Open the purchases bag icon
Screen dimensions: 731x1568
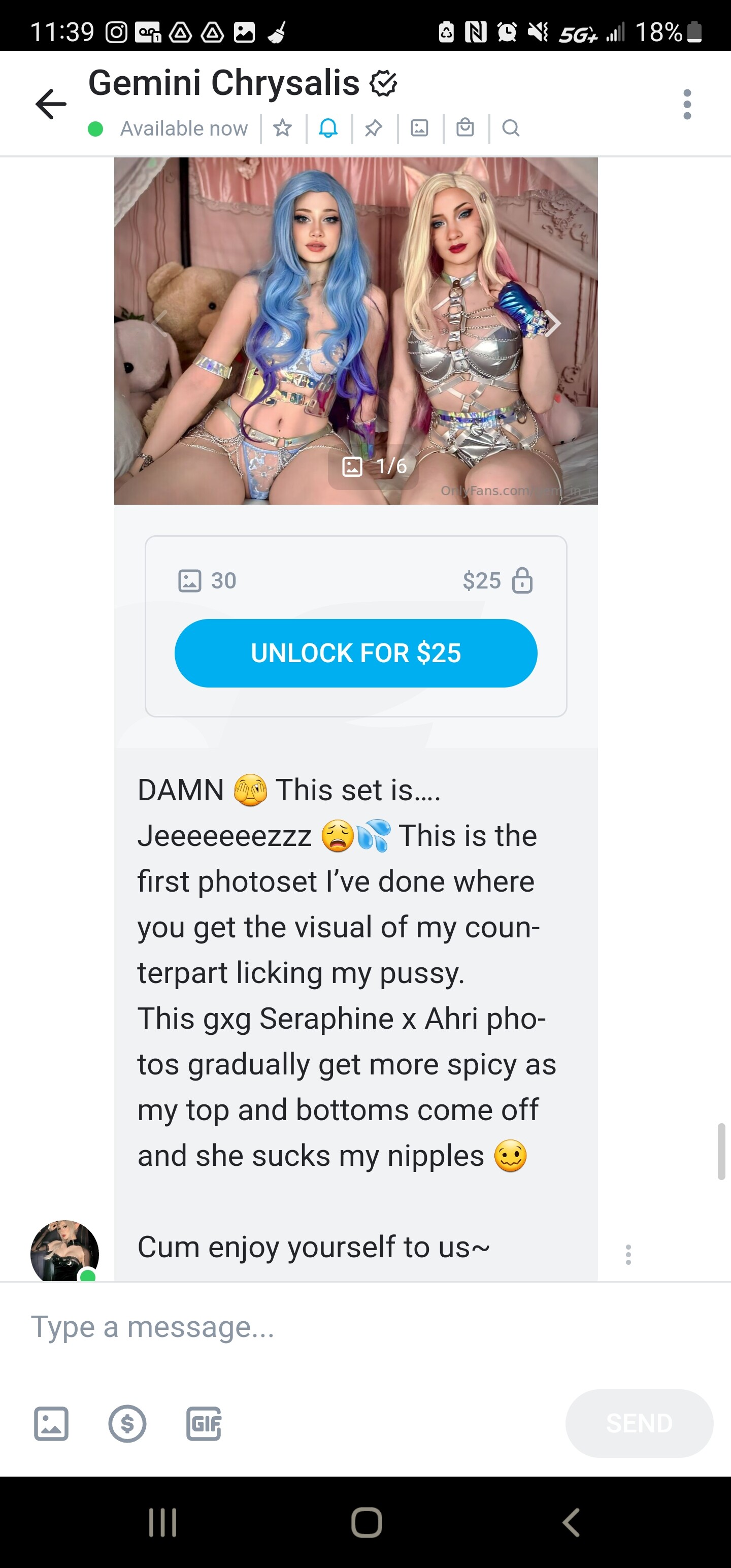465,127
